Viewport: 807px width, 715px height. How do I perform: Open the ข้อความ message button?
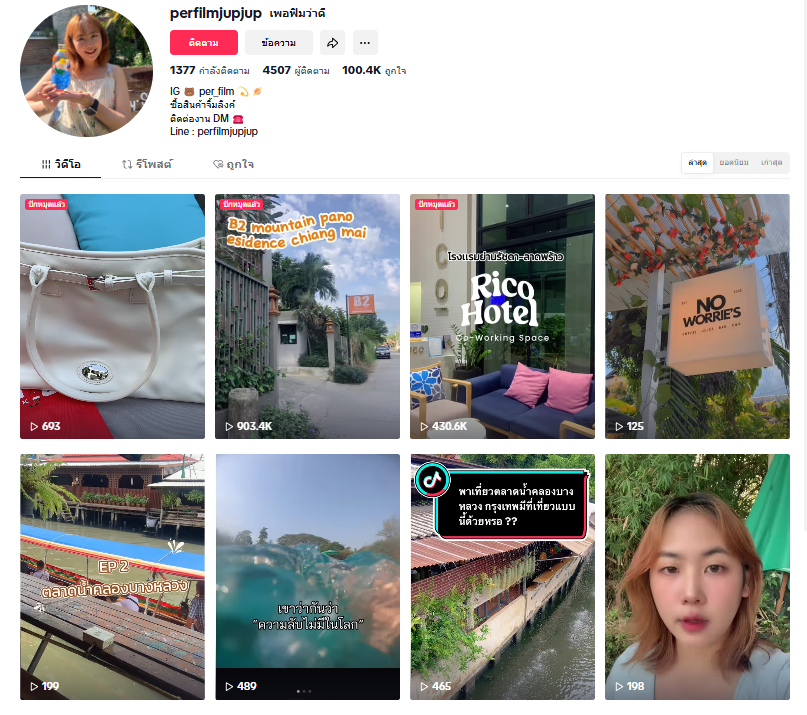pos(278,42)
